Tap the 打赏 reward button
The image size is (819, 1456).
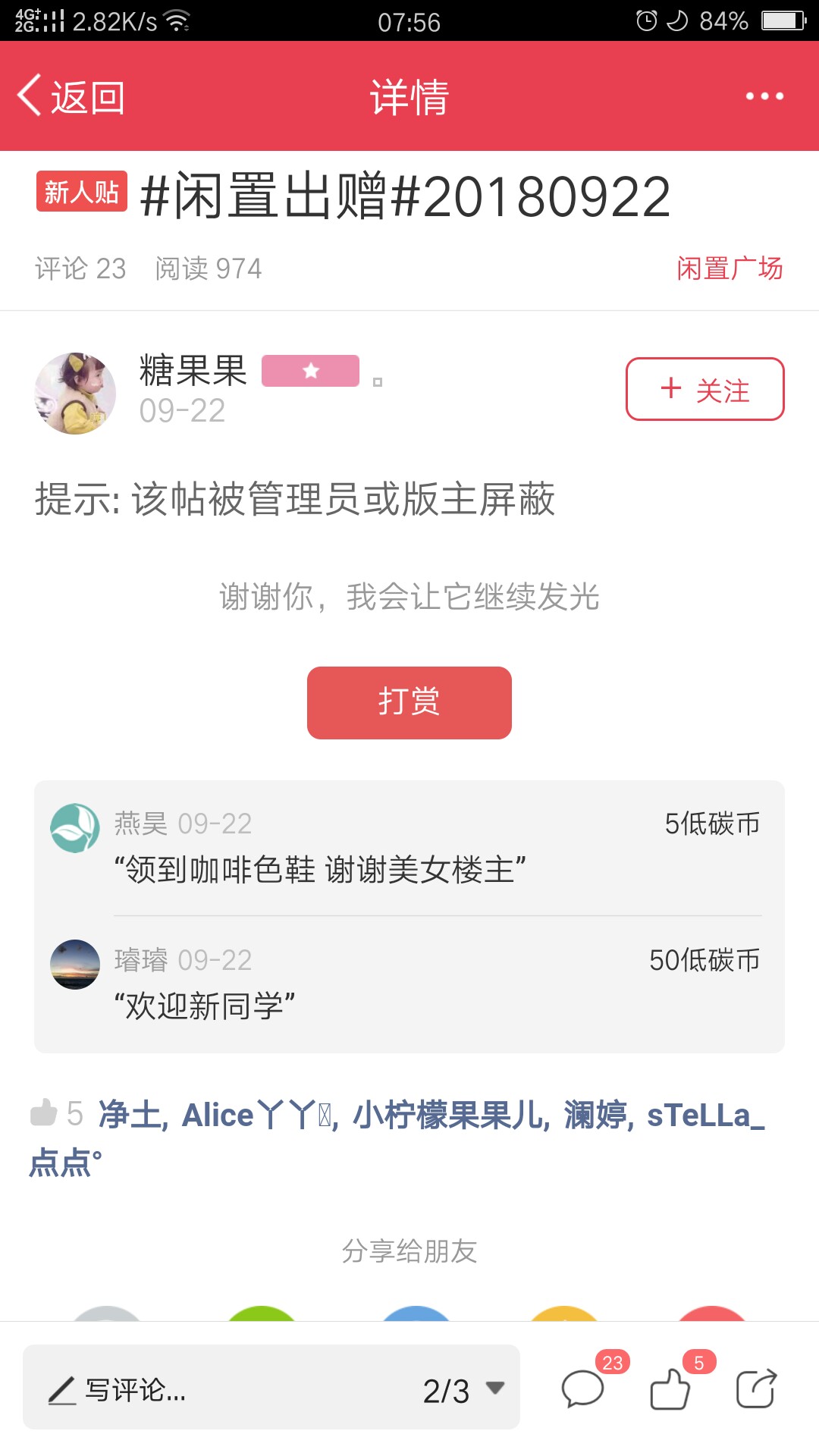[x=409, y=702]
